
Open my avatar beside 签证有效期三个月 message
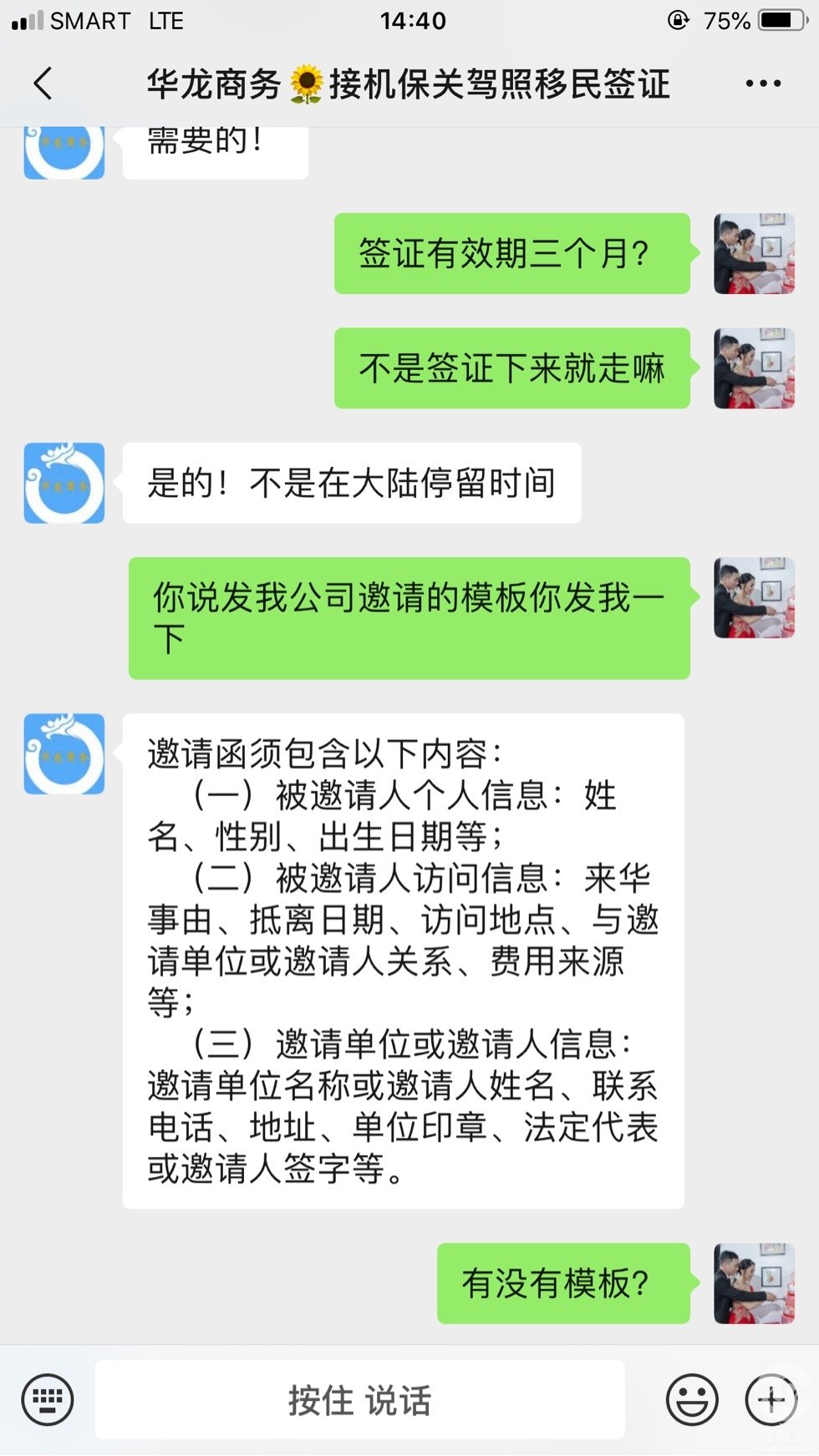(x=754, y=253)
